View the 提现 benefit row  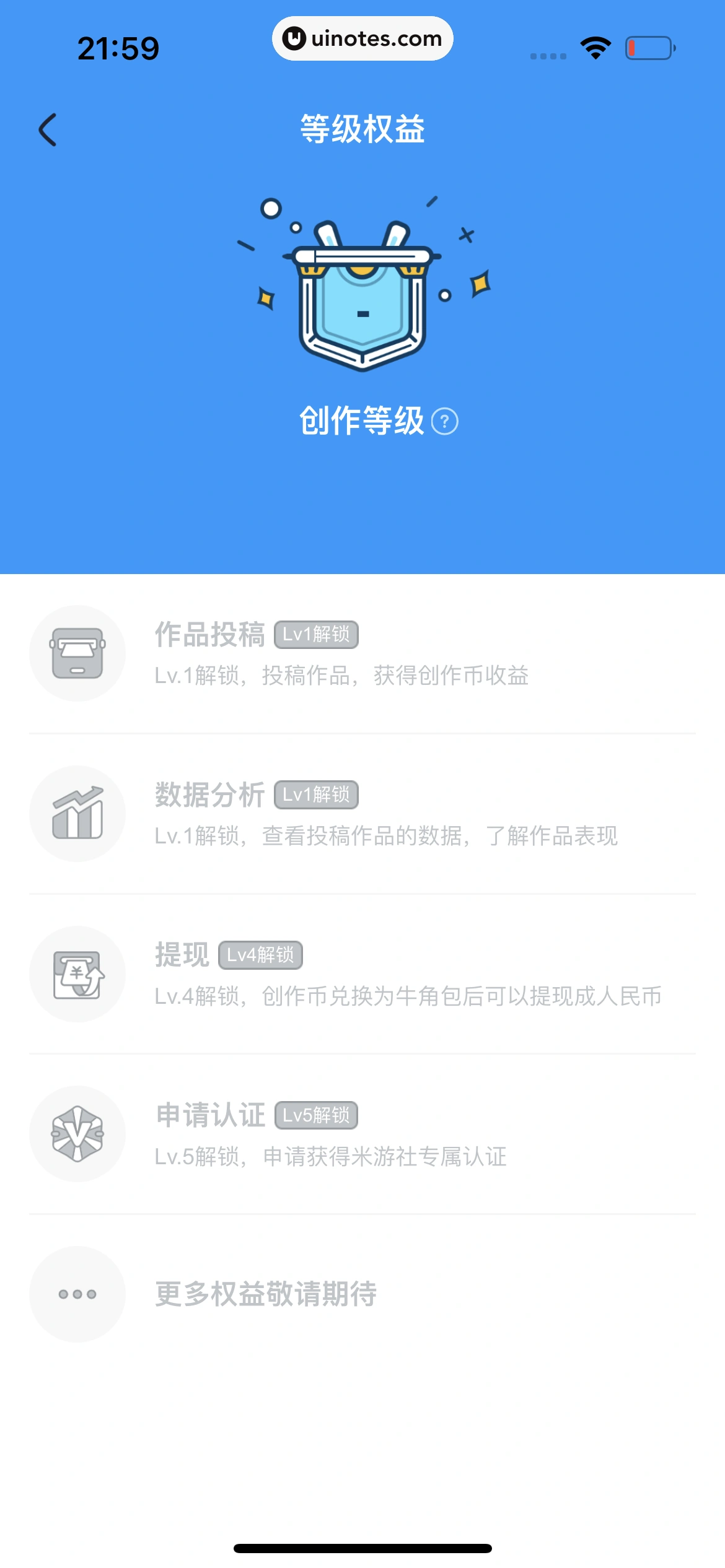point(362,974)
